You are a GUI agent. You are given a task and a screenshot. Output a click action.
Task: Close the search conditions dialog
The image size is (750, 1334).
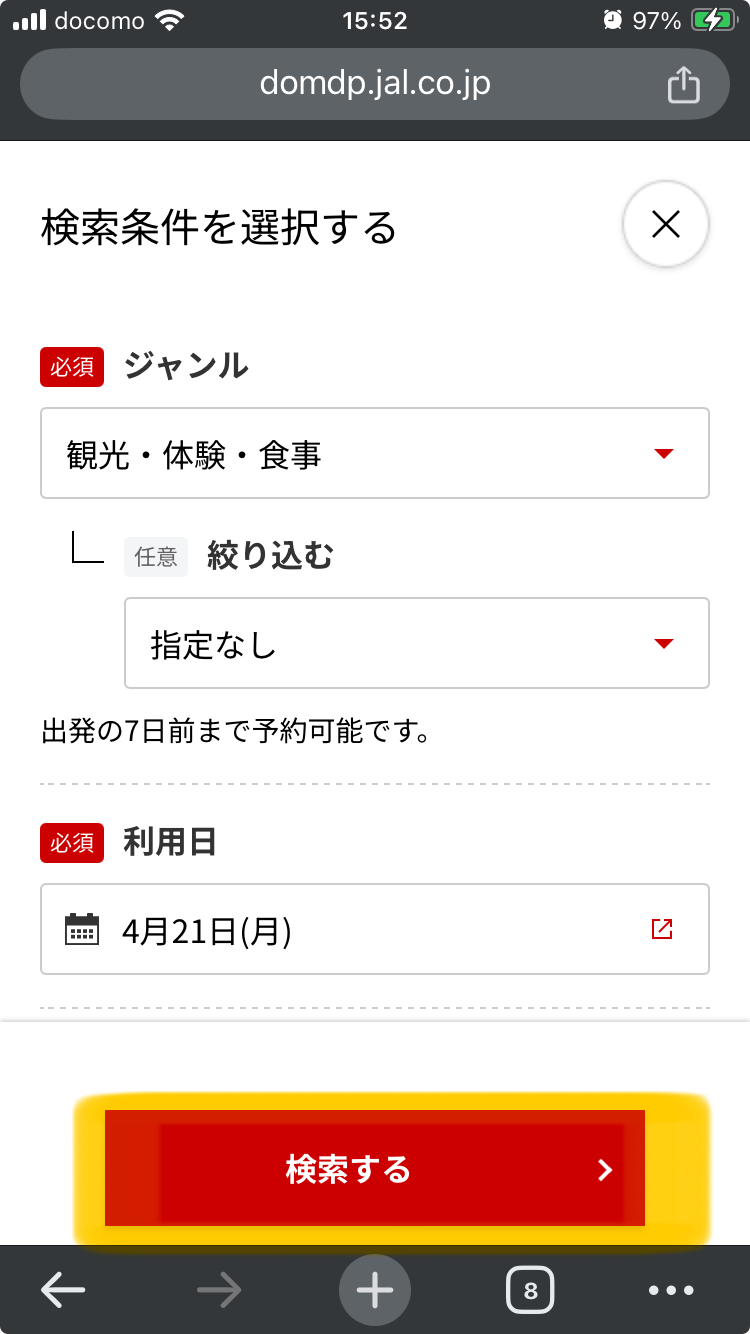click(x=665, y=226)
